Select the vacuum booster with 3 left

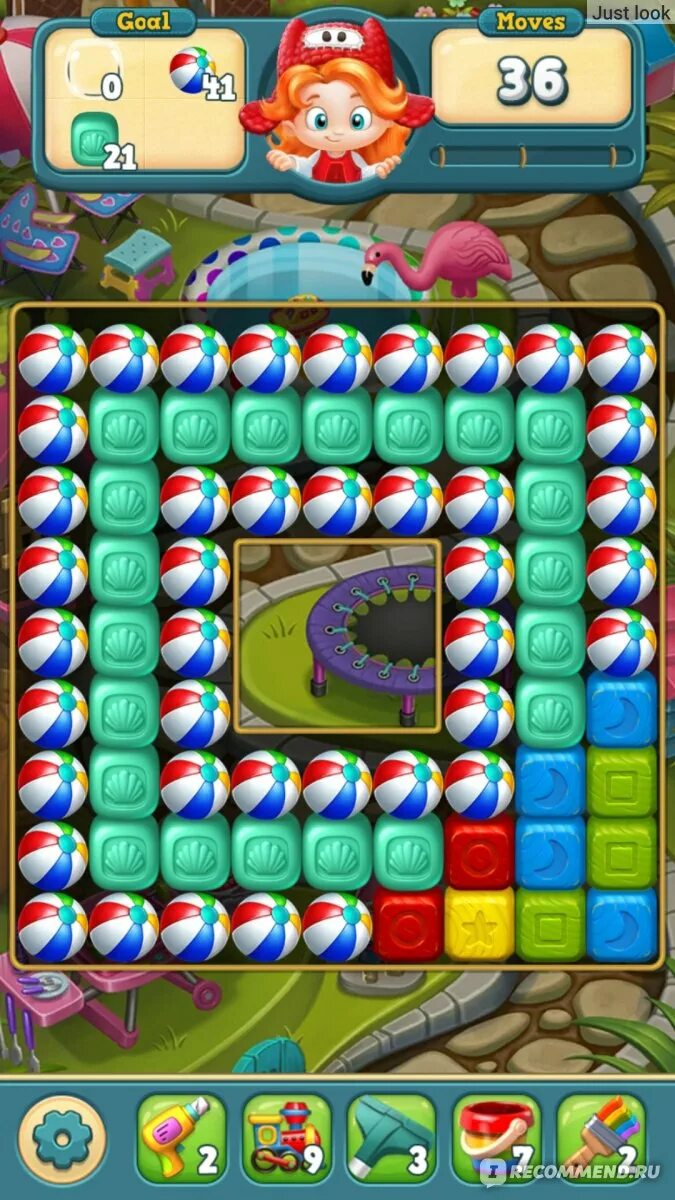(x=392, y=1139)
